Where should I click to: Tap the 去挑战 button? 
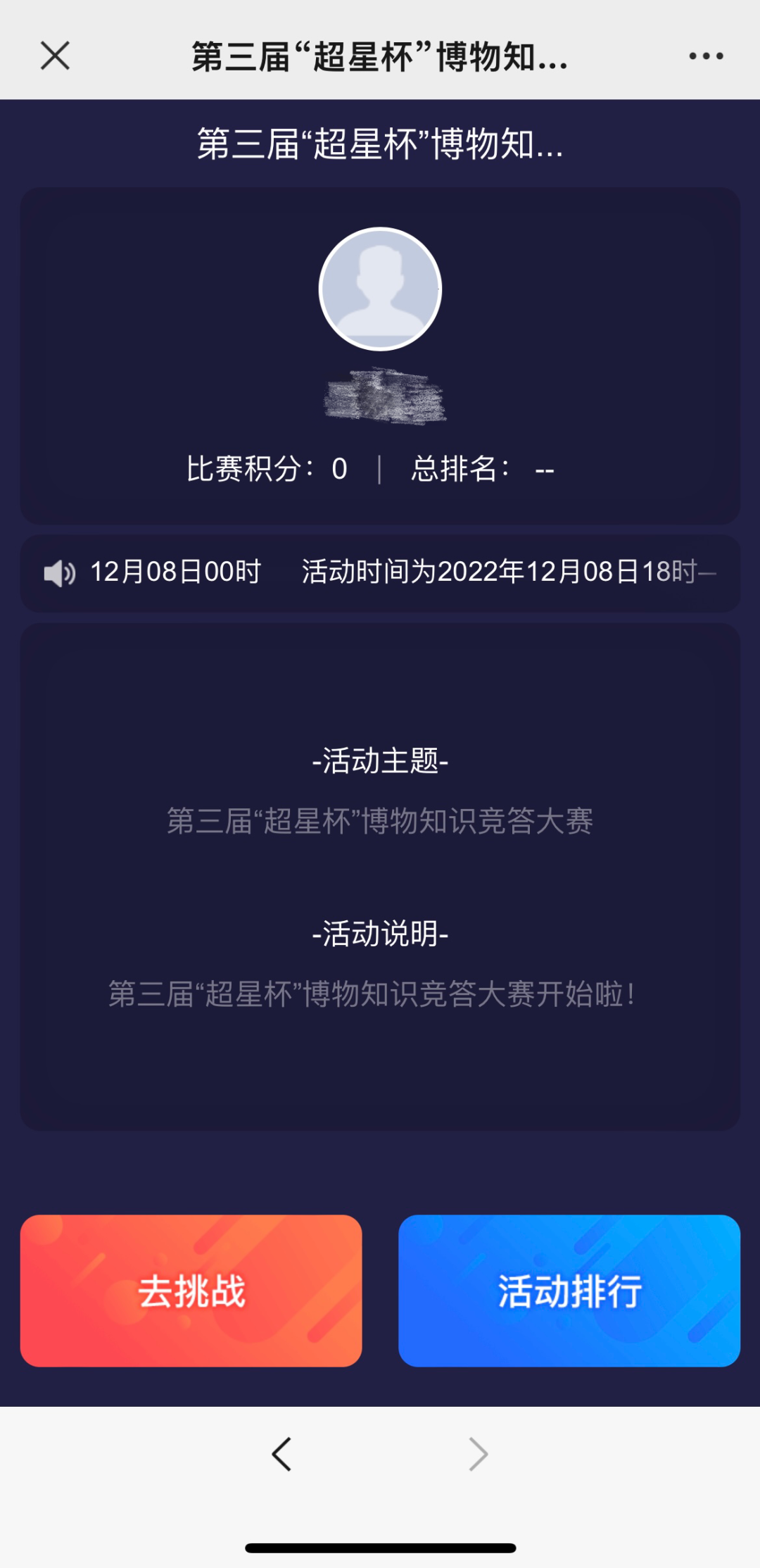(x=191, y=1291)
